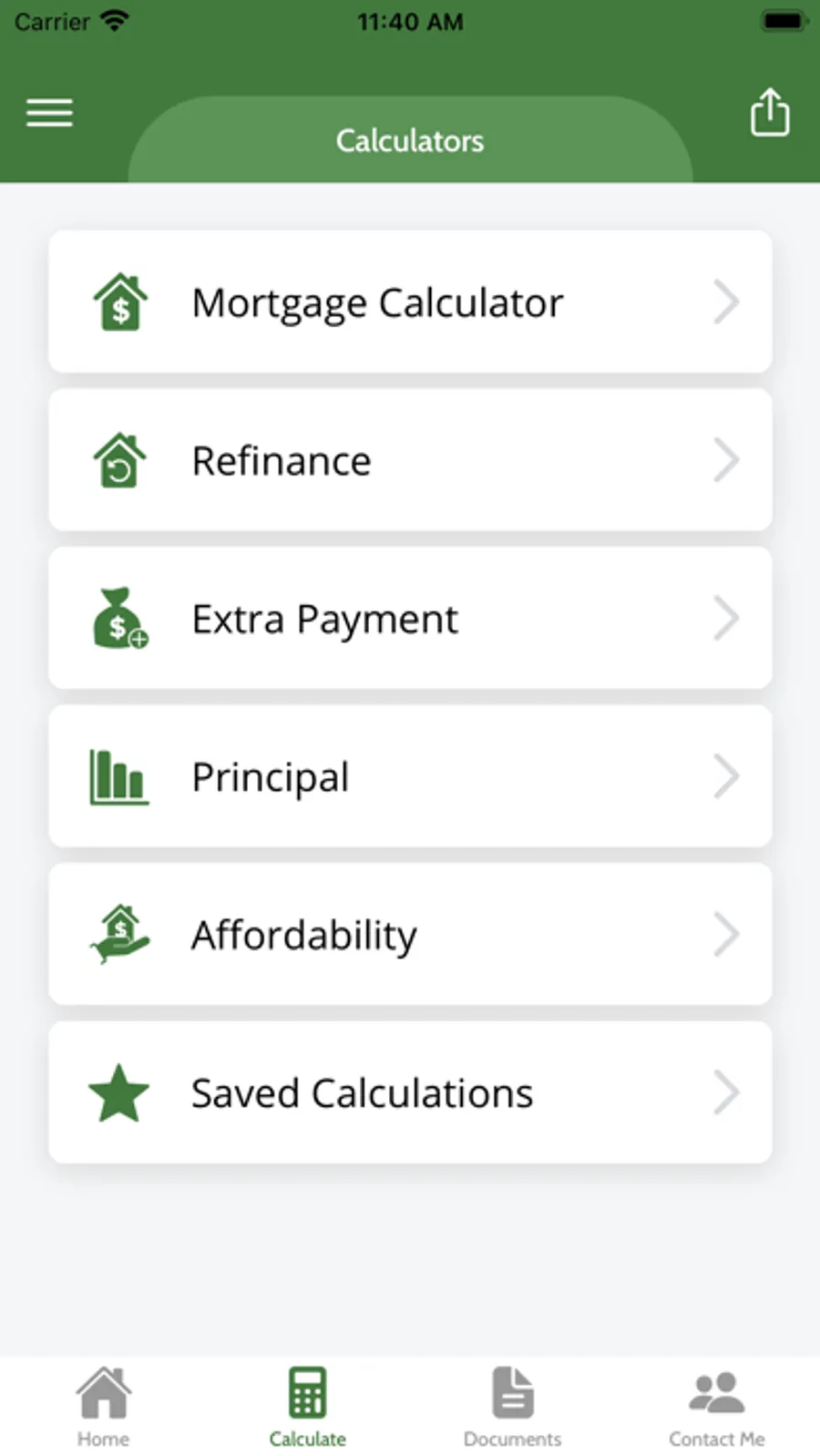The width and height of the screenshot is (820, 1456).
Task: Select the Calculate tab
Action: pyautogui.click(x=307, y=1407)
